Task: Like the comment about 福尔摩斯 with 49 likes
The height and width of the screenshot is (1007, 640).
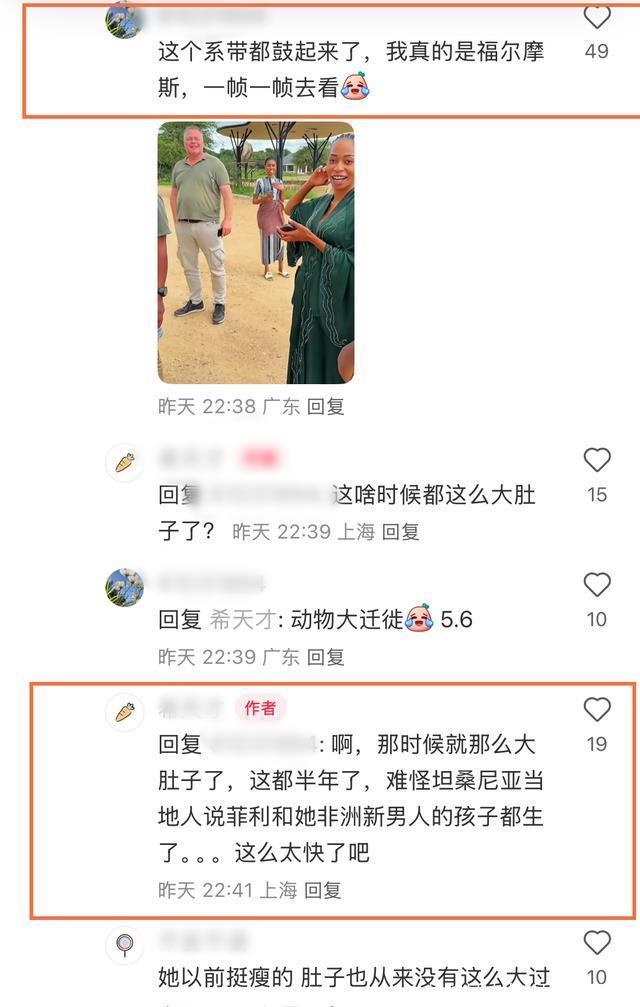Action: pos(596,17)
